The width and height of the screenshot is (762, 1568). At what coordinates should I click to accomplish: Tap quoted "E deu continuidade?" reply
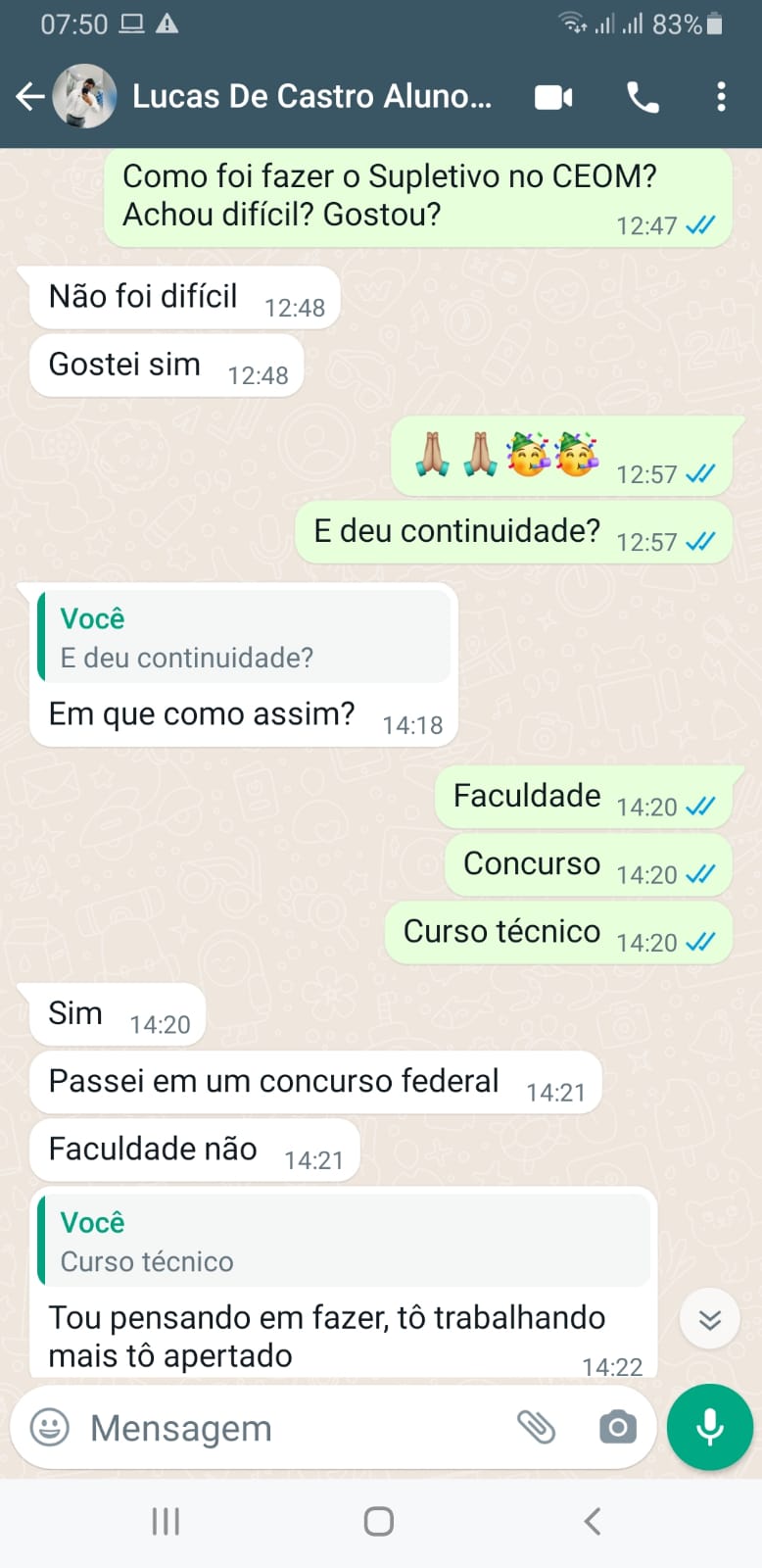245,638
